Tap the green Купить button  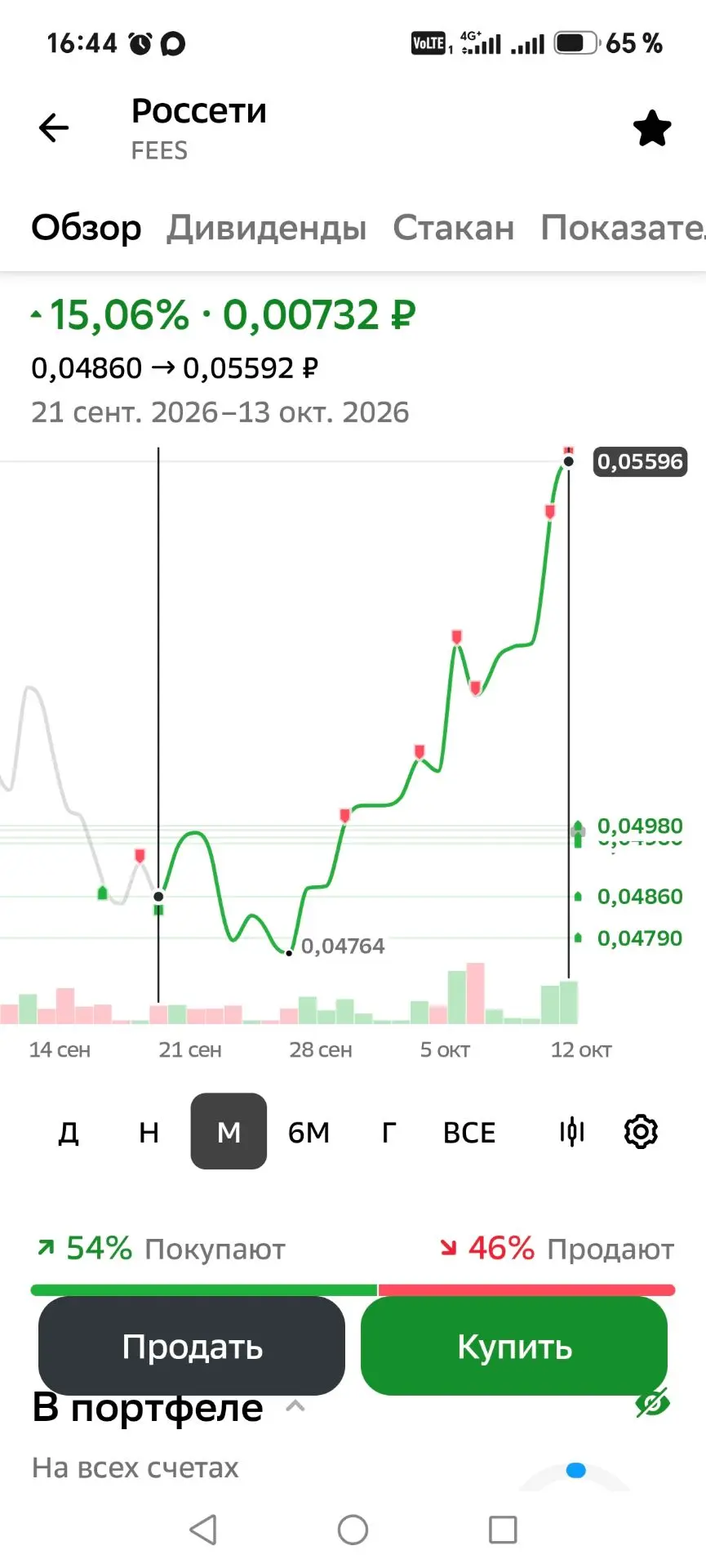[x=514, y=1347]
